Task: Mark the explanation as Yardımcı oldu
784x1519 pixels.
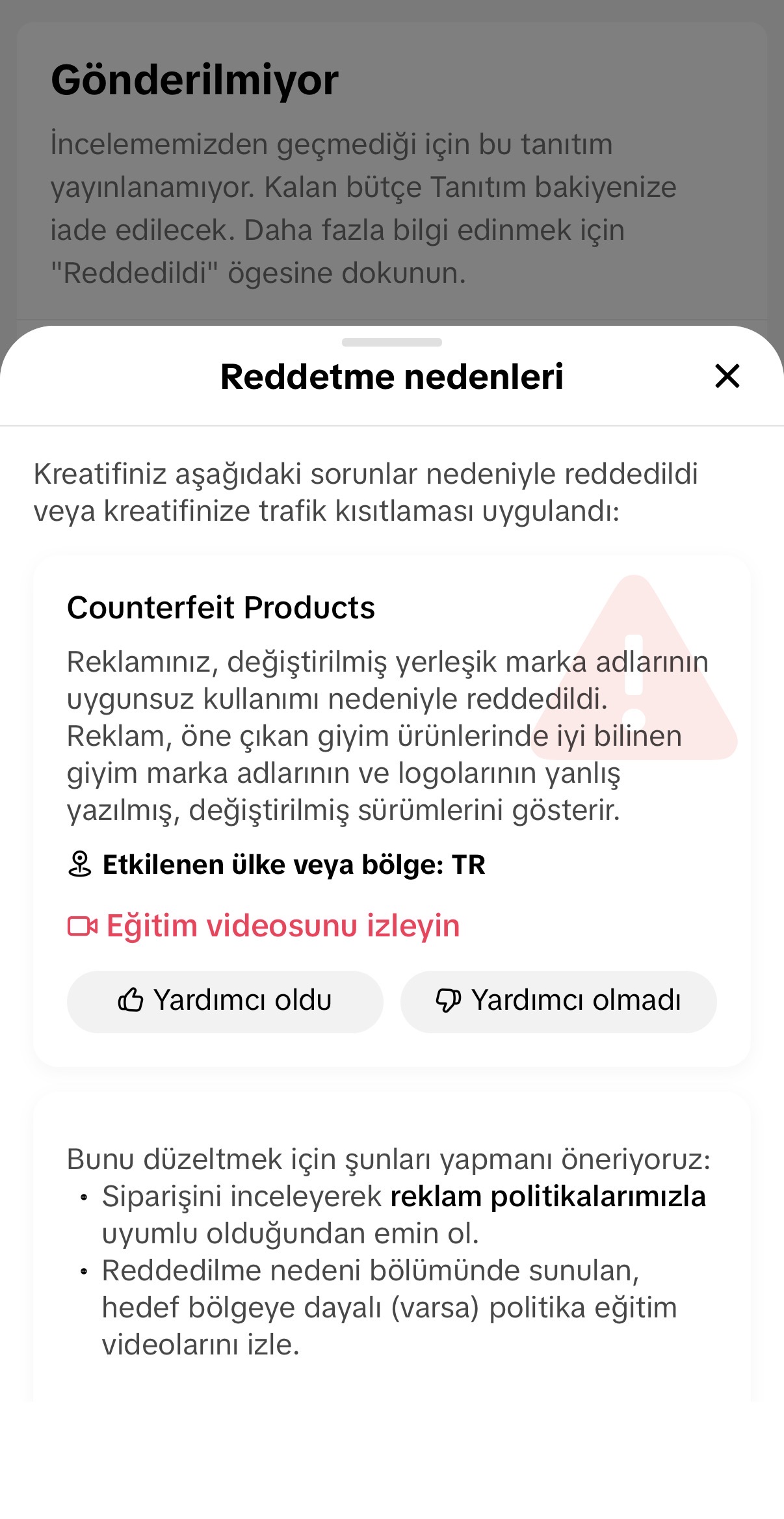Action: [x=225, y=1001]
